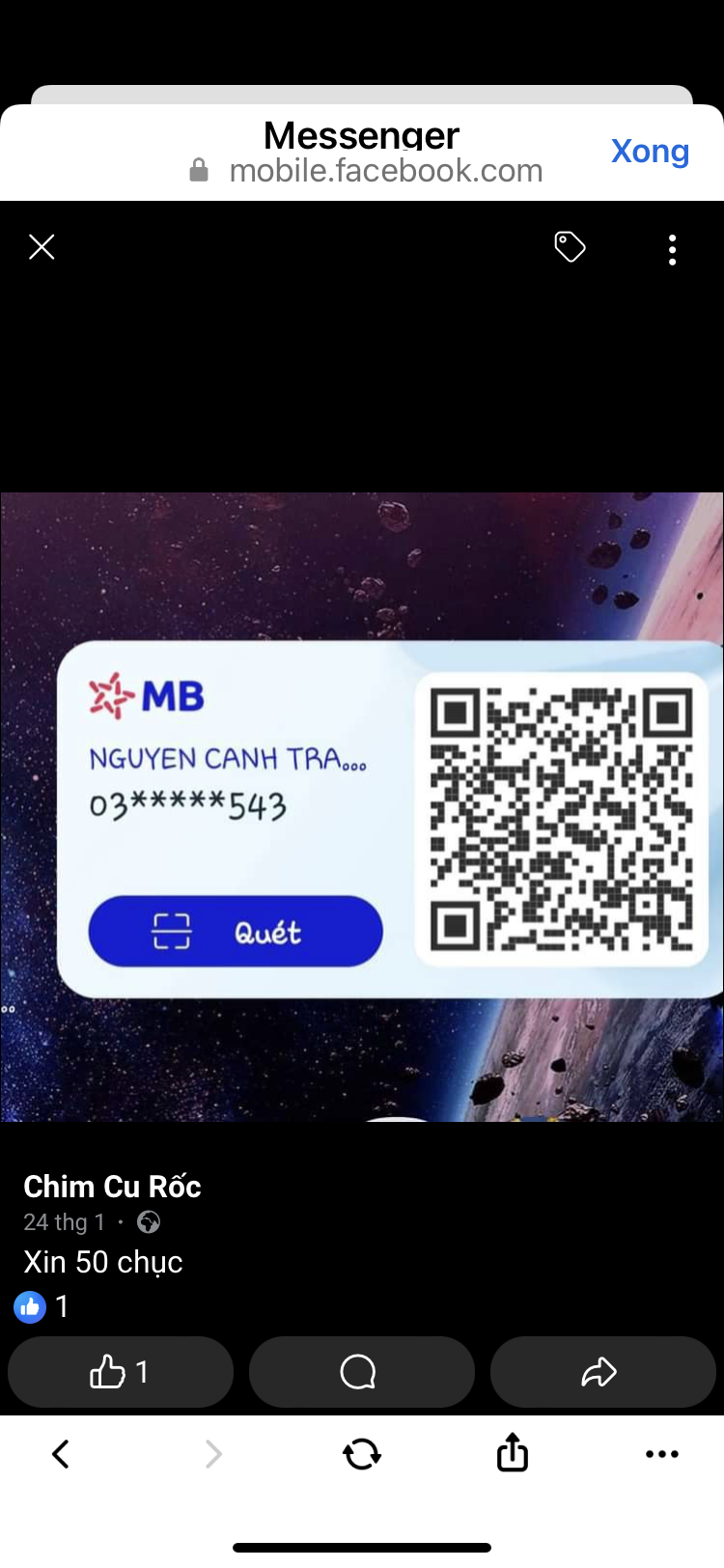This screenshot has width=724, height=1568.
Task: Reload the page
Action: point(362,1454)
